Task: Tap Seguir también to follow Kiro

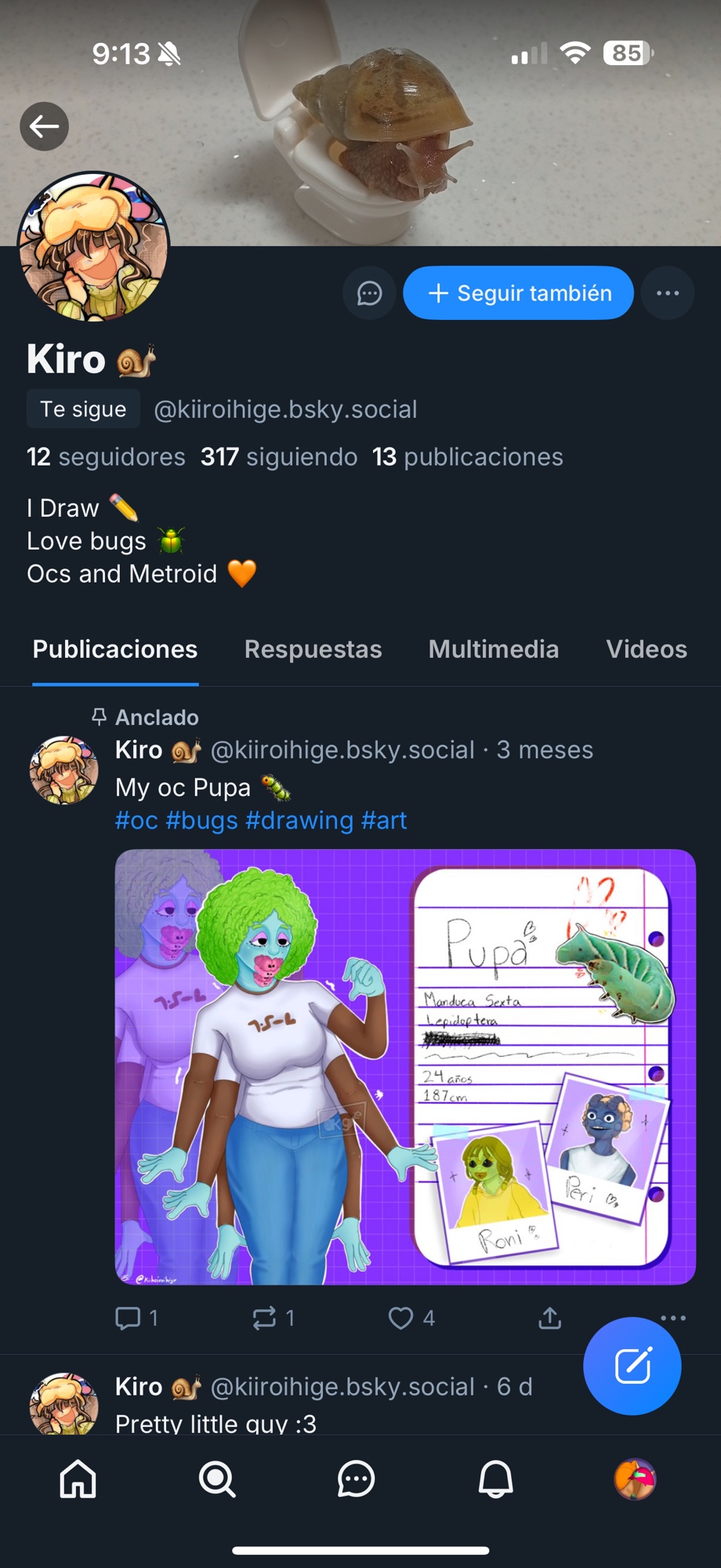Action: coord(518,293)
